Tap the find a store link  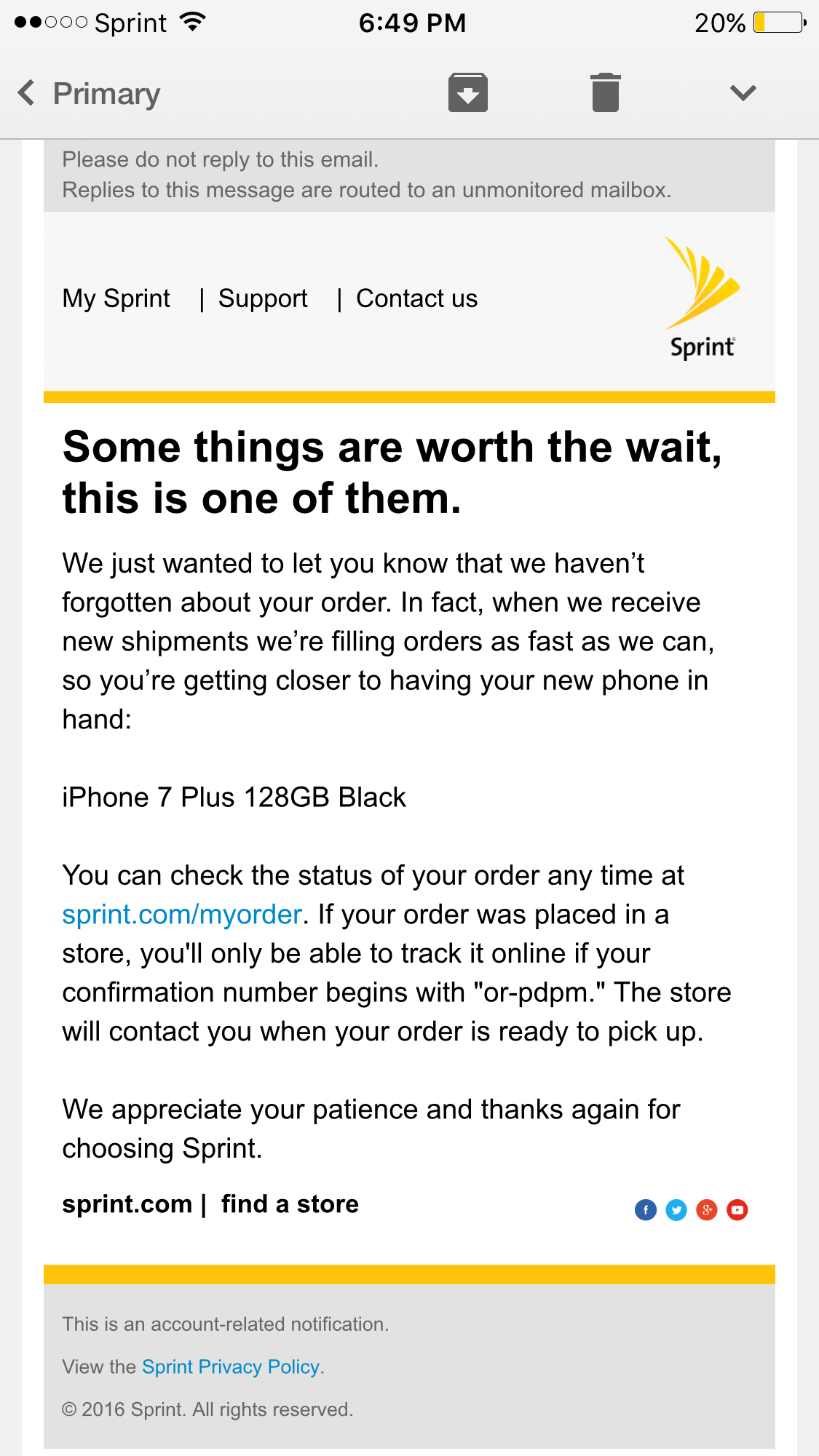pos(290,1204)
